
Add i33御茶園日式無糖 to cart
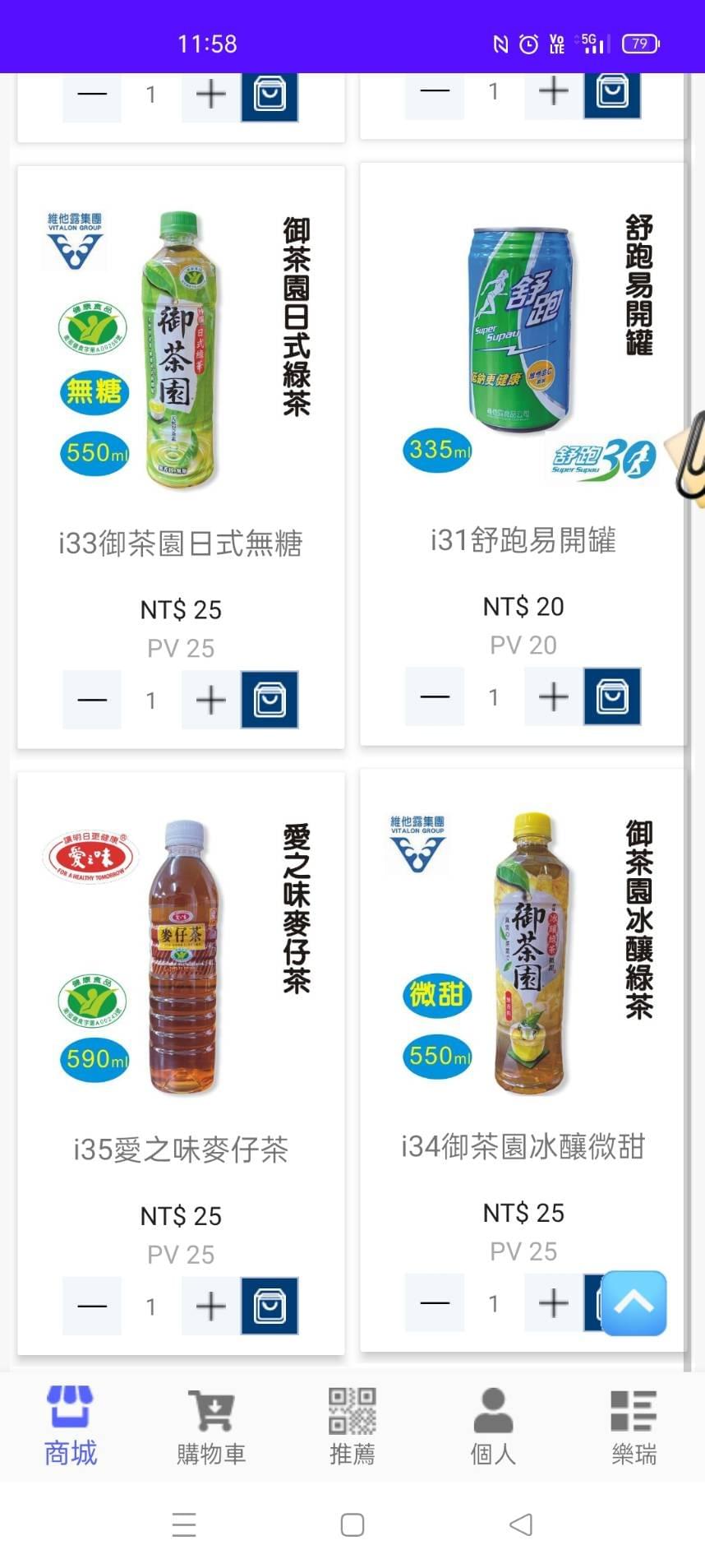(270, 700)
